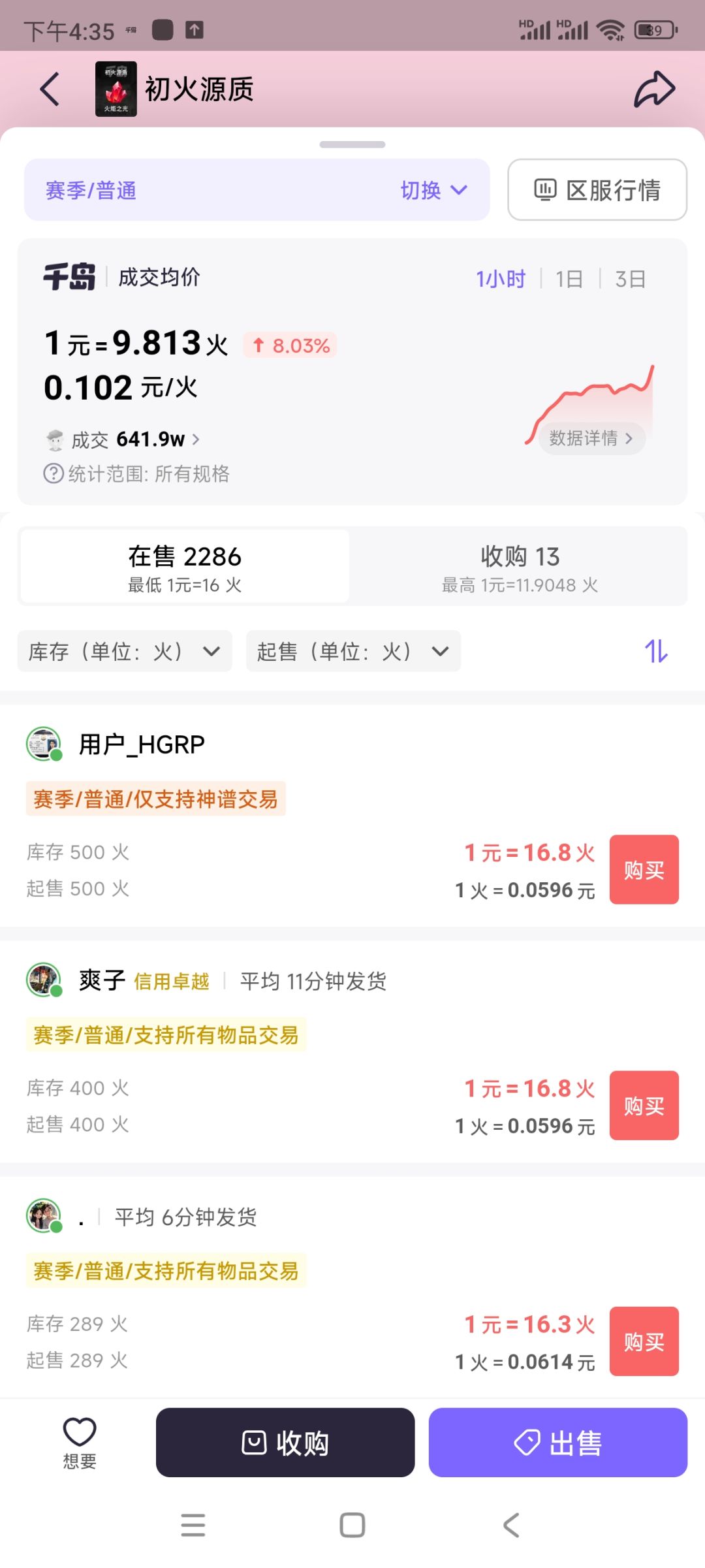The height and width of the screenshot is (1568, 705).
Task: Buy the 289 火 listing at 16.3 火
Action: point(644,1341)
